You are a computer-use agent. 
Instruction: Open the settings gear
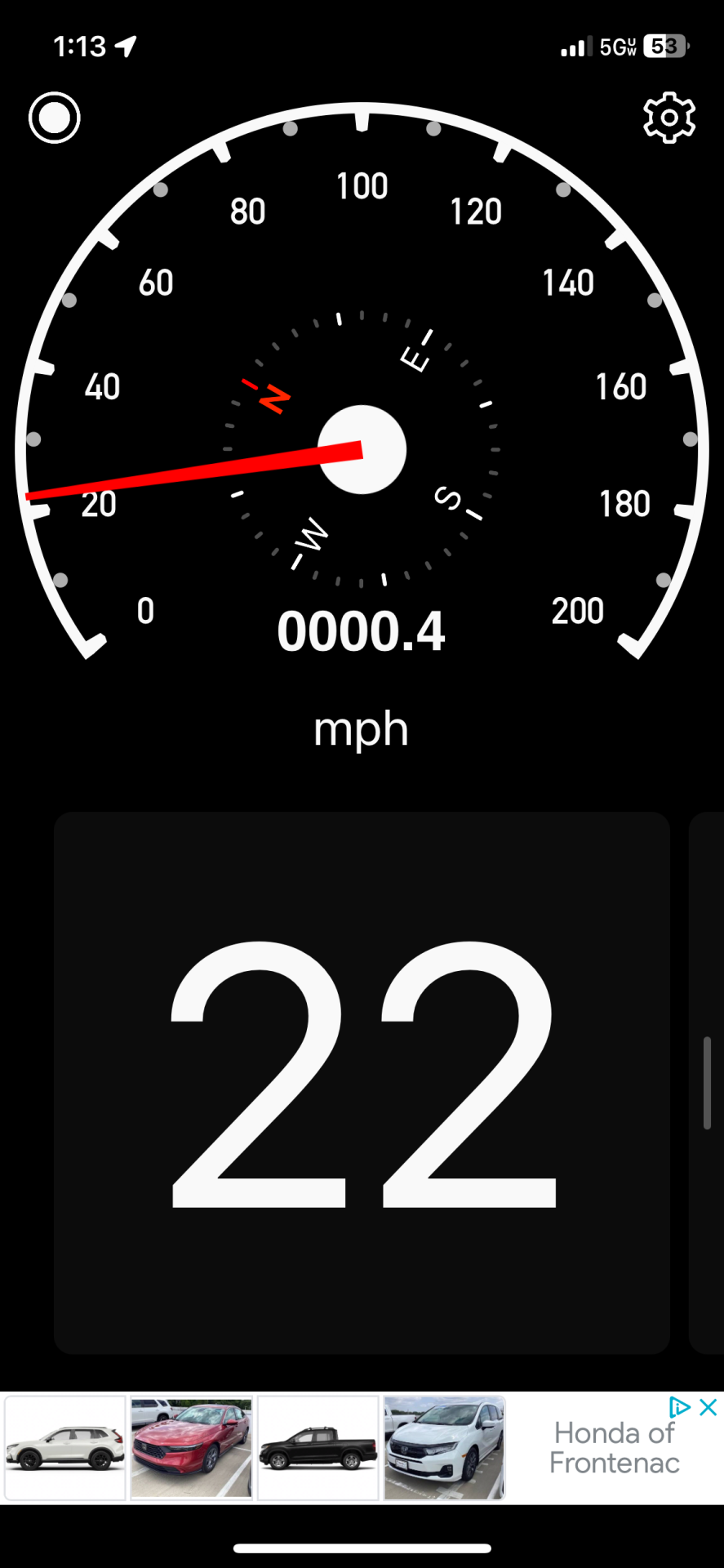(669, 118)
